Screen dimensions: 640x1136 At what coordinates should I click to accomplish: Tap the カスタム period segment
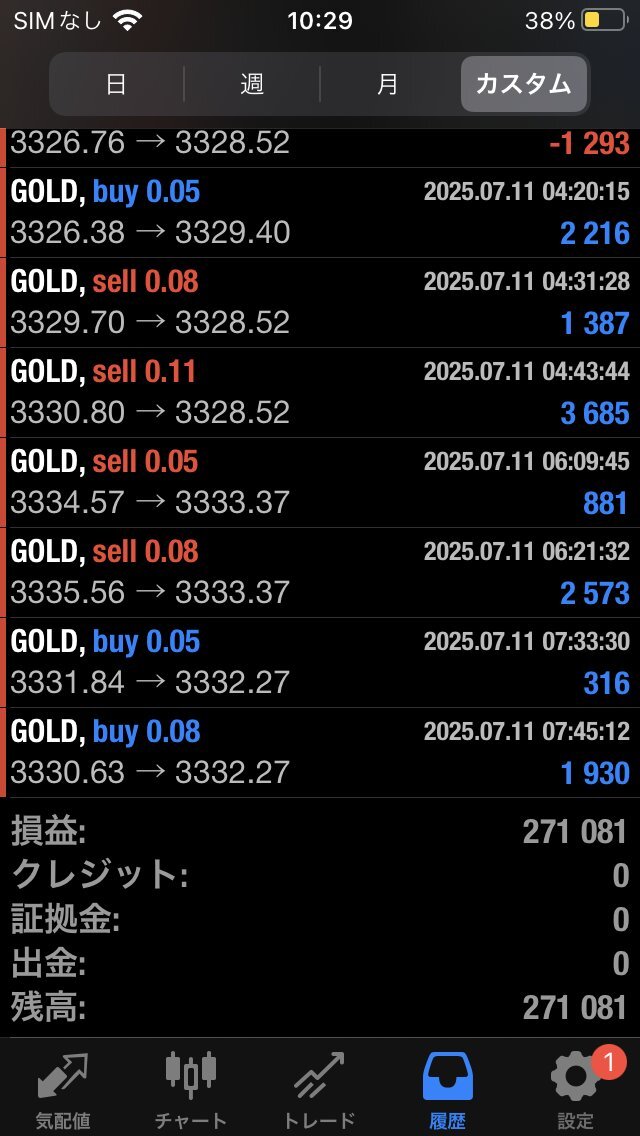[x=523, y=85]
